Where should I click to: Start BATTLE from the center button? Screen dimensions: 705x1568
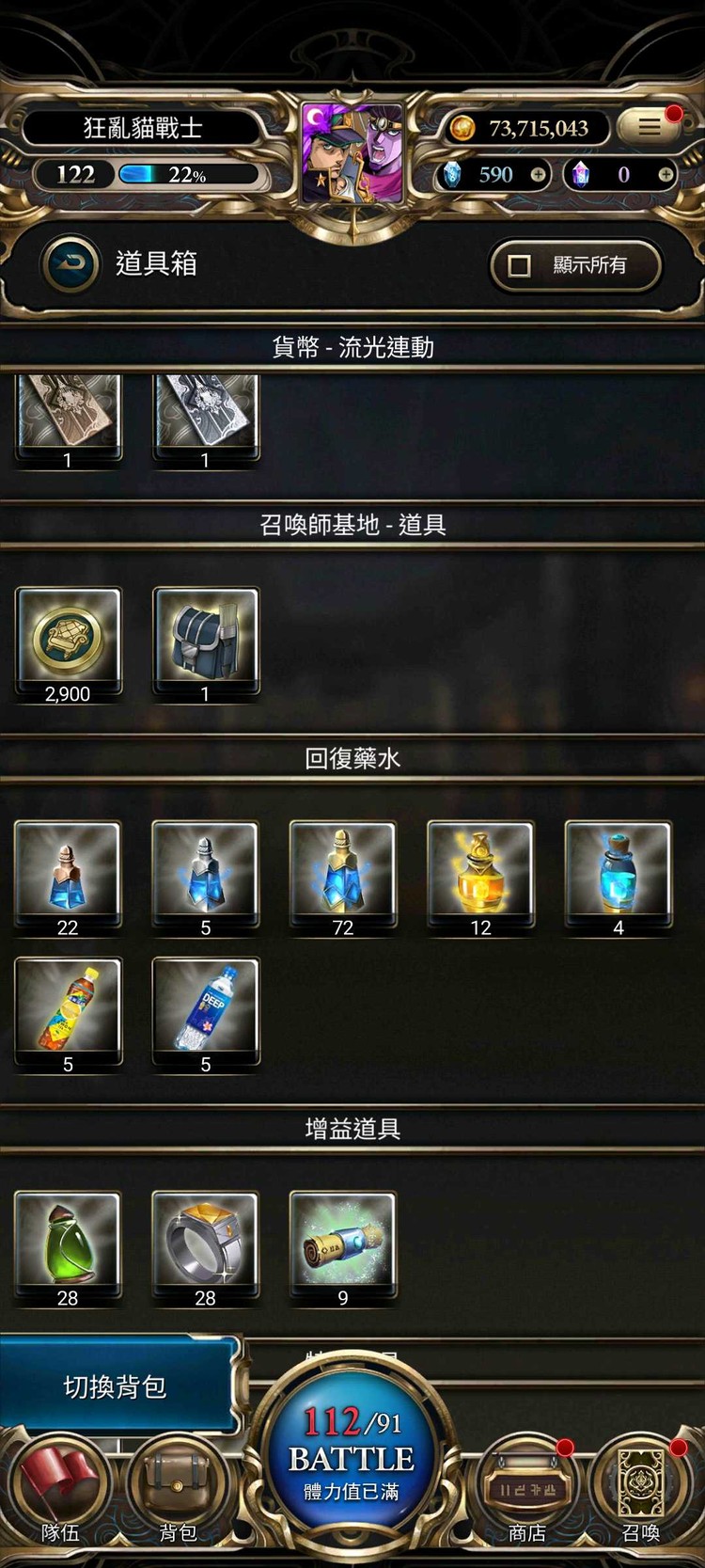(352, 1458)
